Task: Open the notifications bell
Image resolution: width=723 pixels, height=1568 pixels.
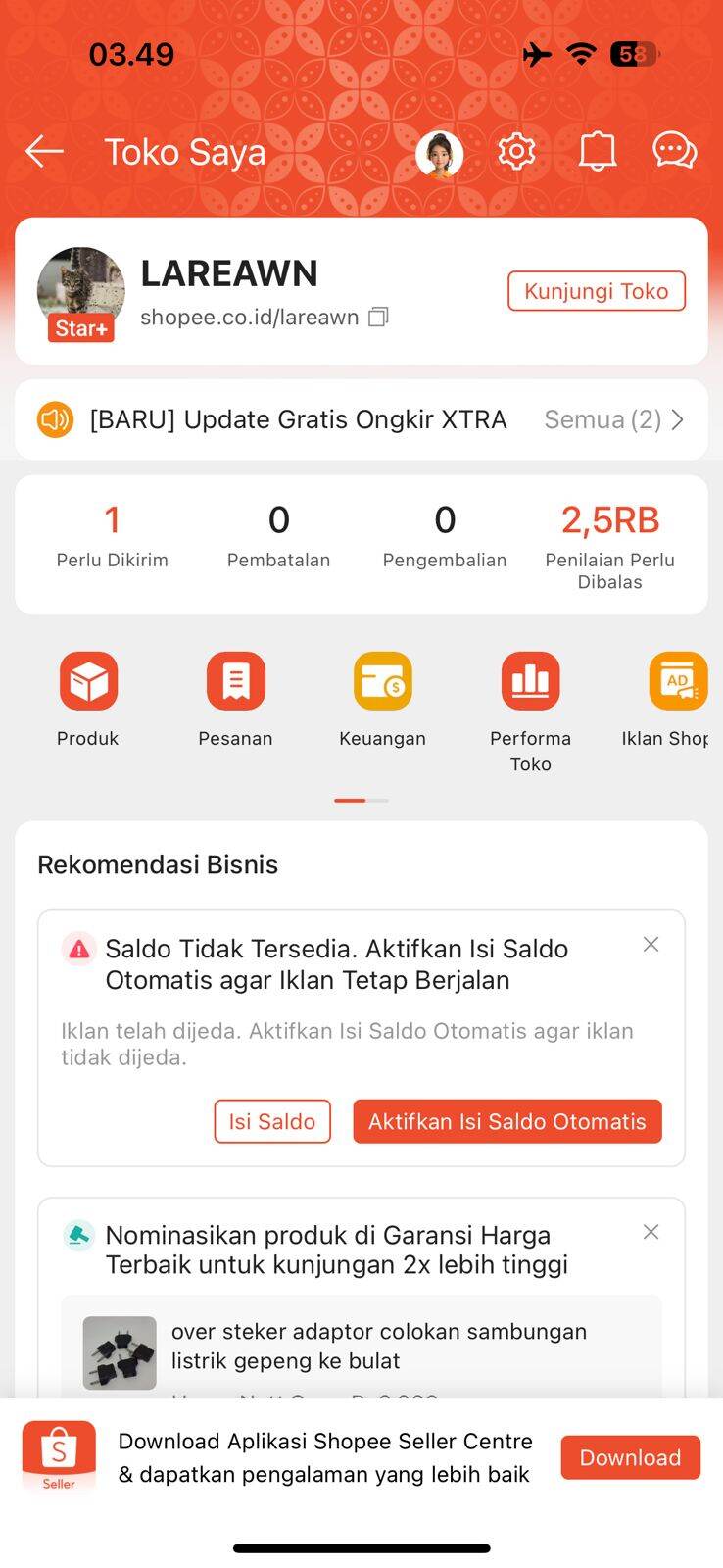Action: tap(597, 152)
